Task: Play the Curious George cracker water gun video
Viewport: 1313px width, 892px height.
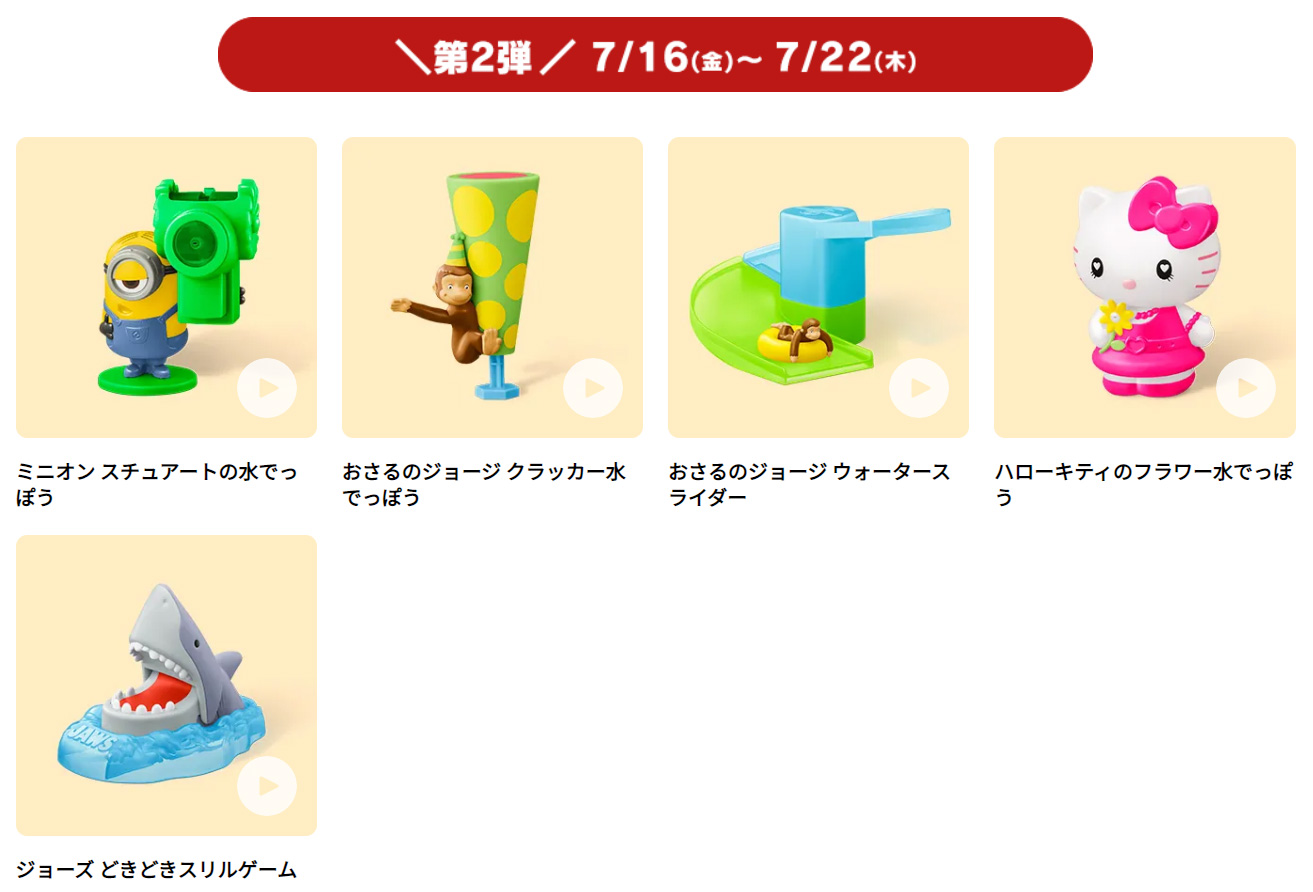Action: [593, 388]
